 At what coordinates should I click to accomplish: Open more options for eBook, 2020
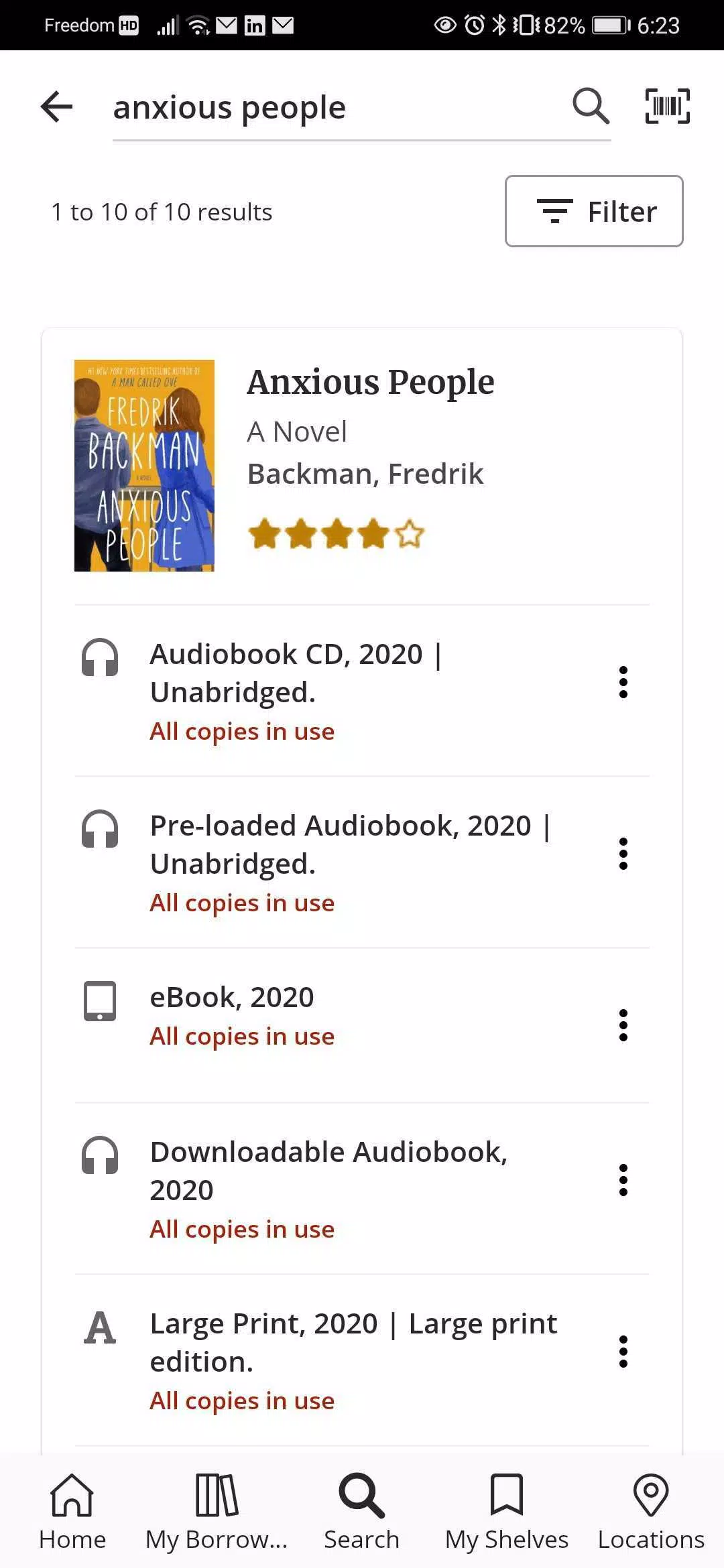pos(623,1025)
